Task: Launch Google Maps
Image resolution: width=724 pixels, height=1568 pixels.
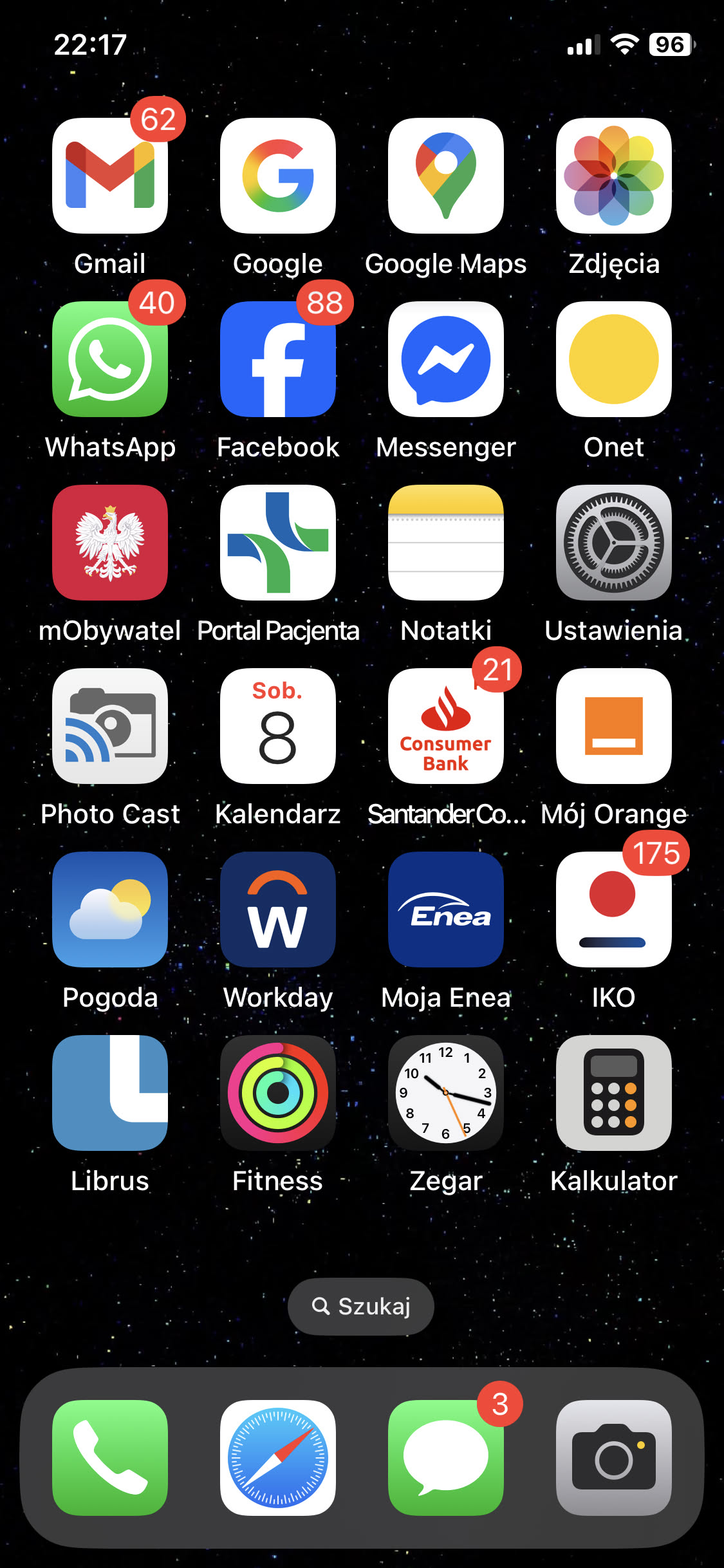Action: 445,176
